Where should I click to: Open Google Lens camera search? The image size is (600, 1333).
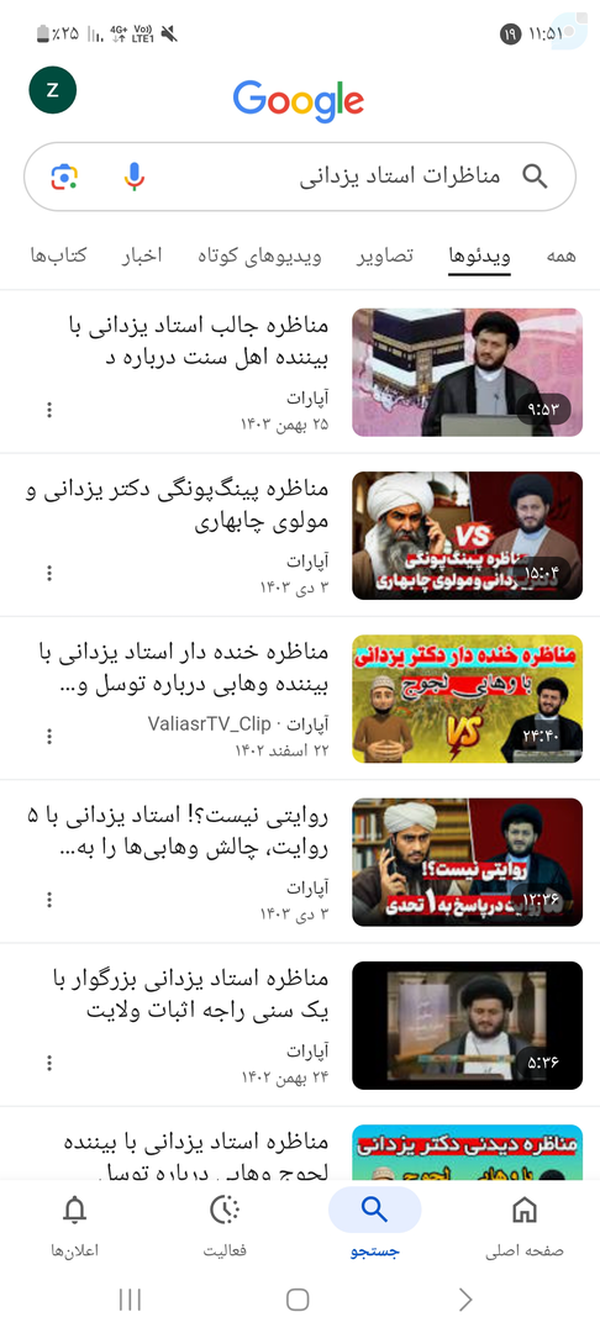pos(64,177)
